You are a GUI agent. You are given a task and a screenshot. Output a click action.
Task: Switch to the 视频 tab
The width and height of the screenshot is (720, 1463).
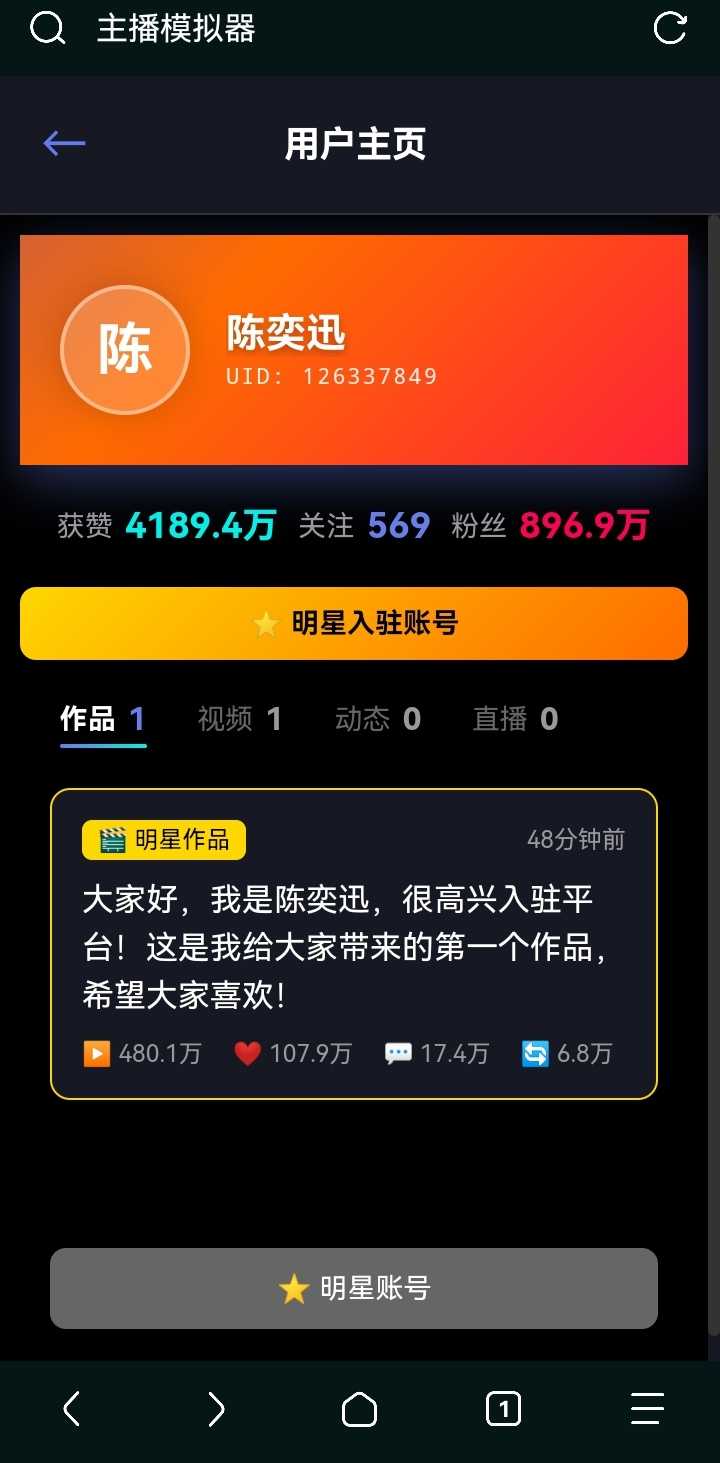point(239,719)
